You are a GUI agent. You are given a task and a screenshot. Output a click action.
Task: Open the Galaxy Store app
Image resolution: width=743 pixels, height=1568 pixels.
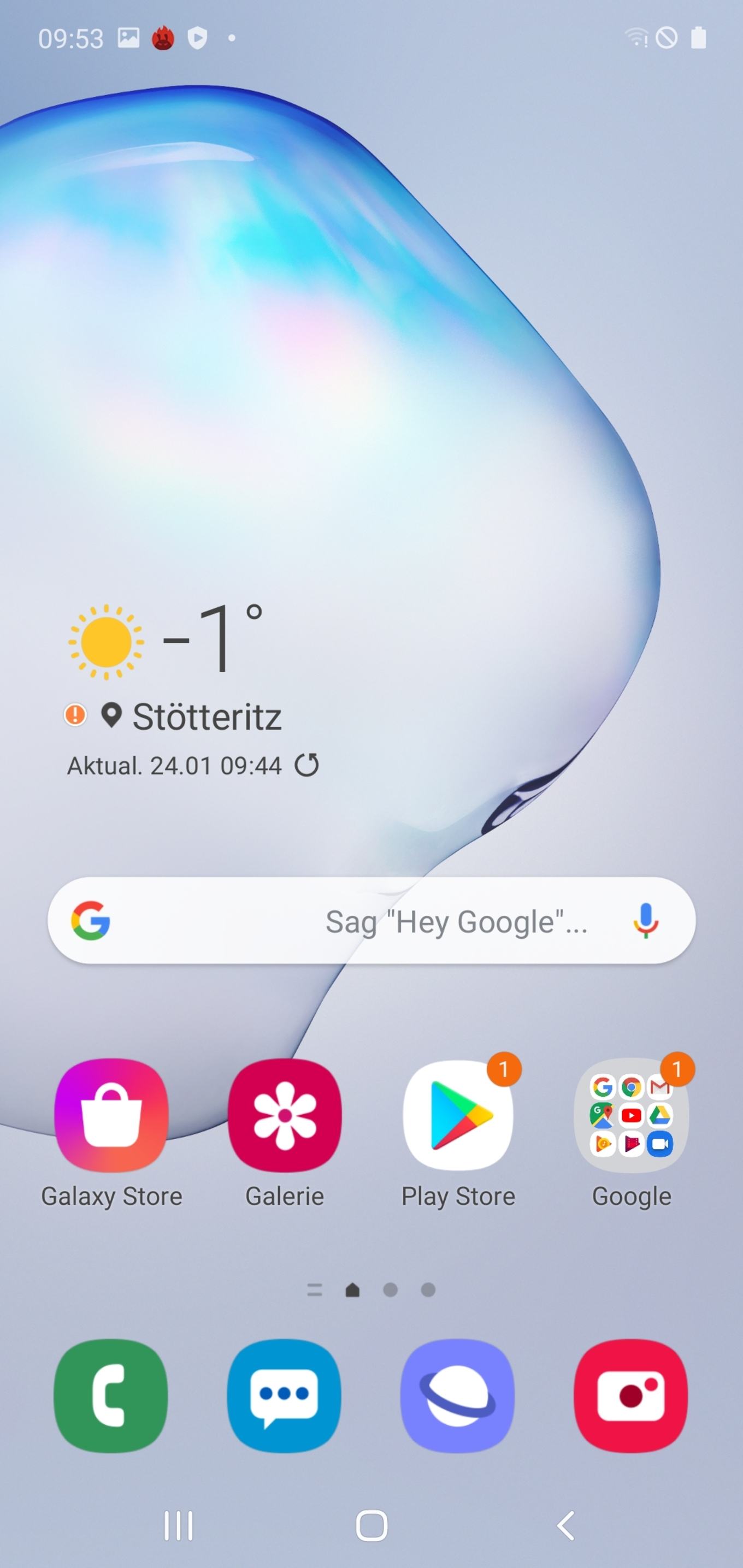111,1116
